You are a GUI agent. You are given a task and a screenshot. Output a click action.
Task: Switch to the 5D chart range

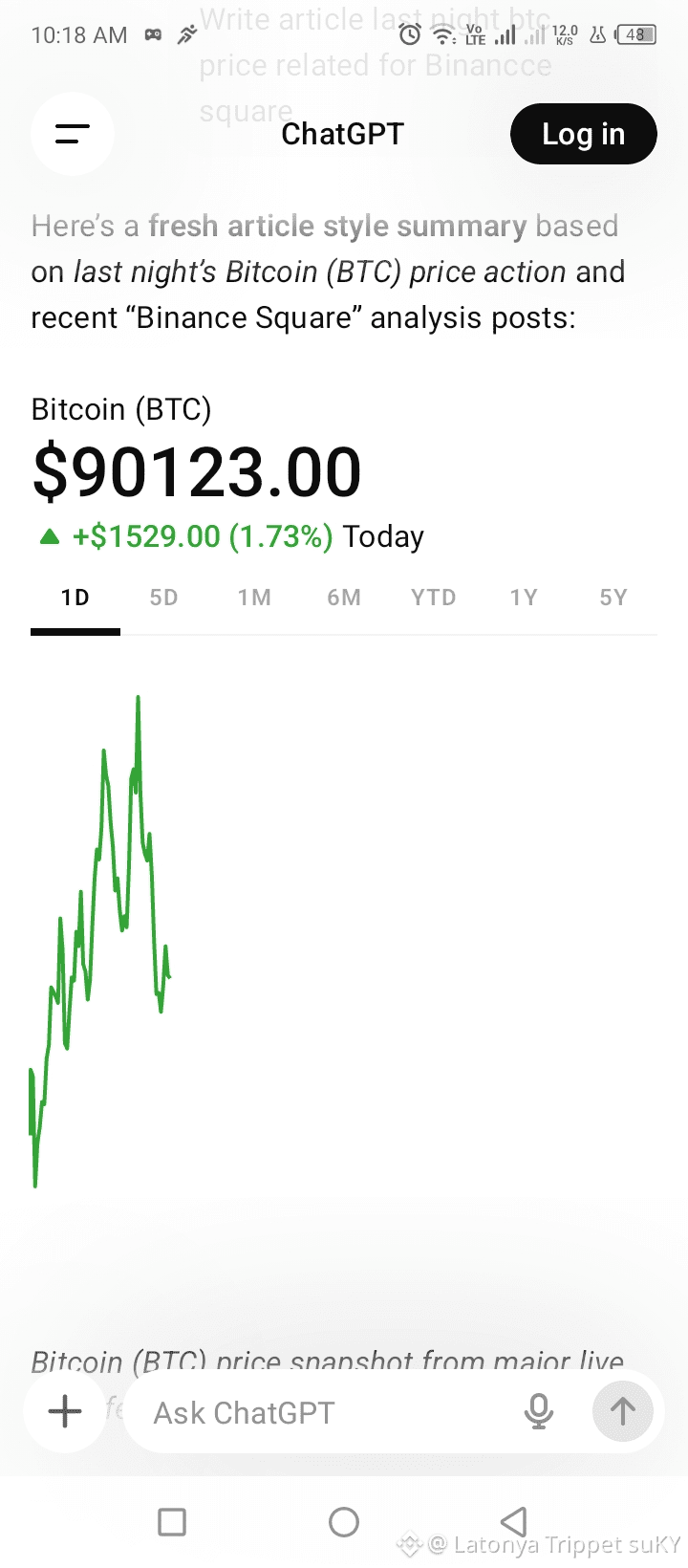[x=164, y=599]
